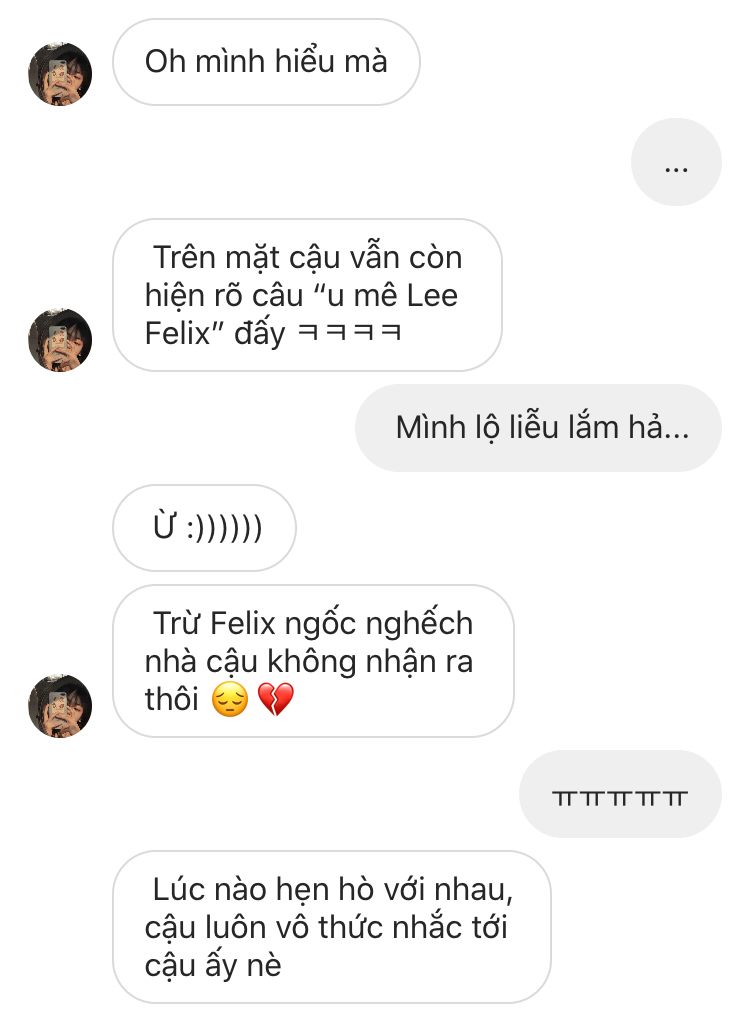The image size is (750, 1012).
Task: View profile from avatar beside "Trừ Felix ngốc nghếch"
Action: (x=60, y=706)
